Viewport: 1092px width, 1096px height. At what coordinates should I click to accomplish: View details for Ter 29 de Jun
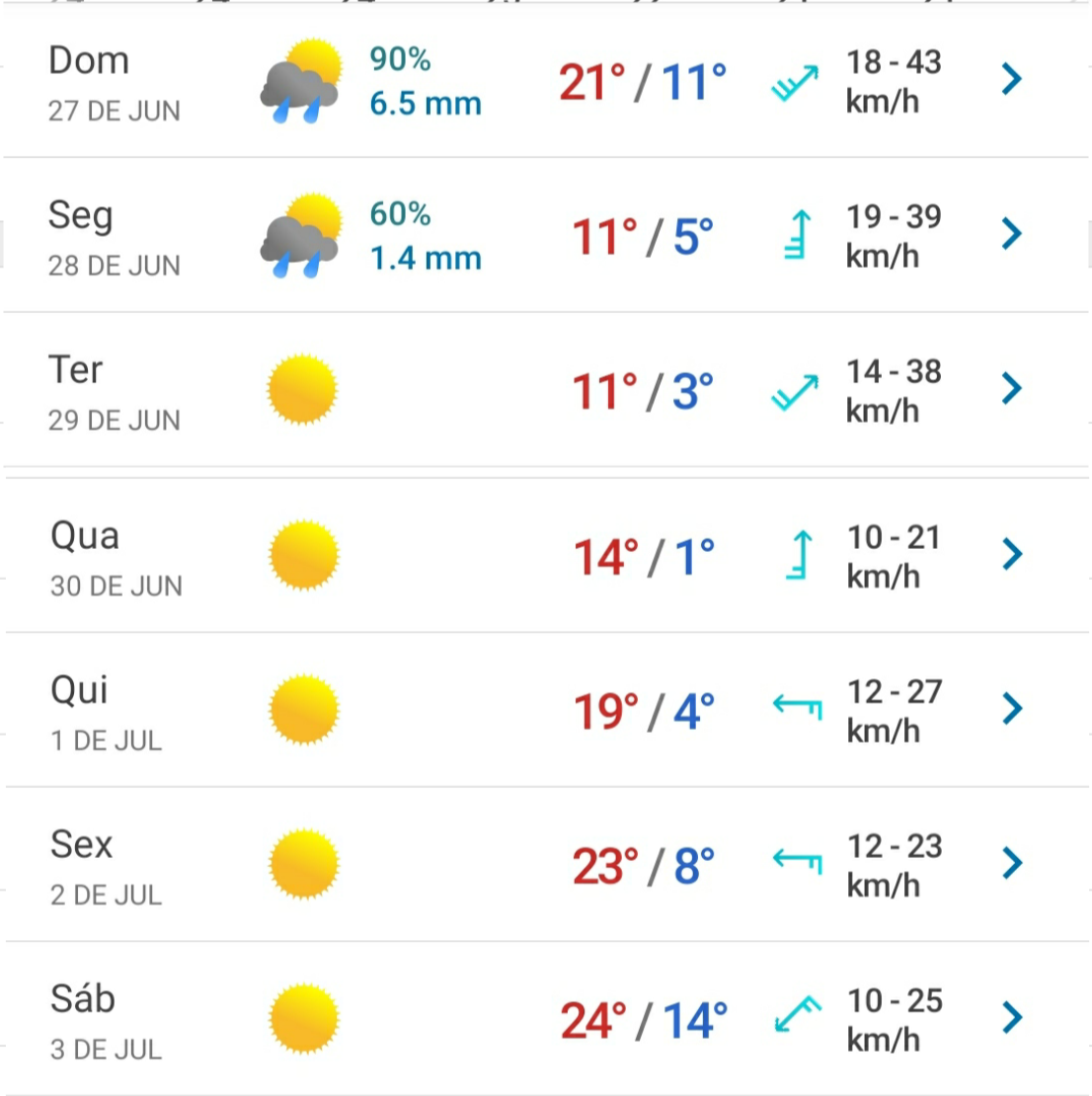(1011, 388)
